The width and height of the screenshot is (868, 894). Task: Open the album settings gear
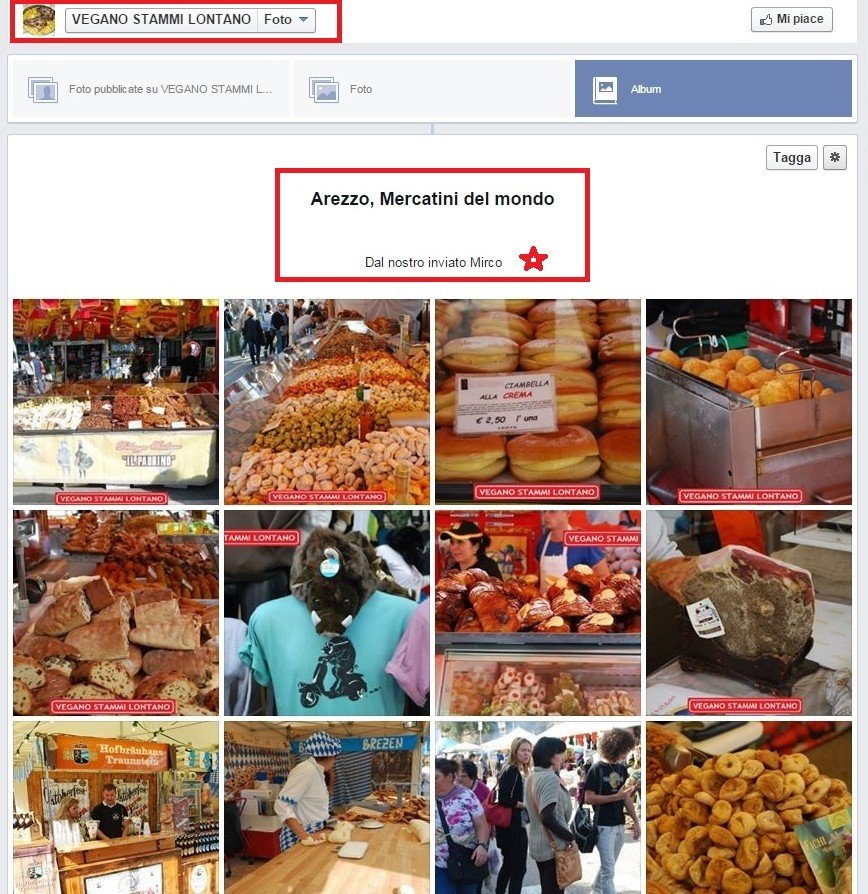[x=835, y=158]
